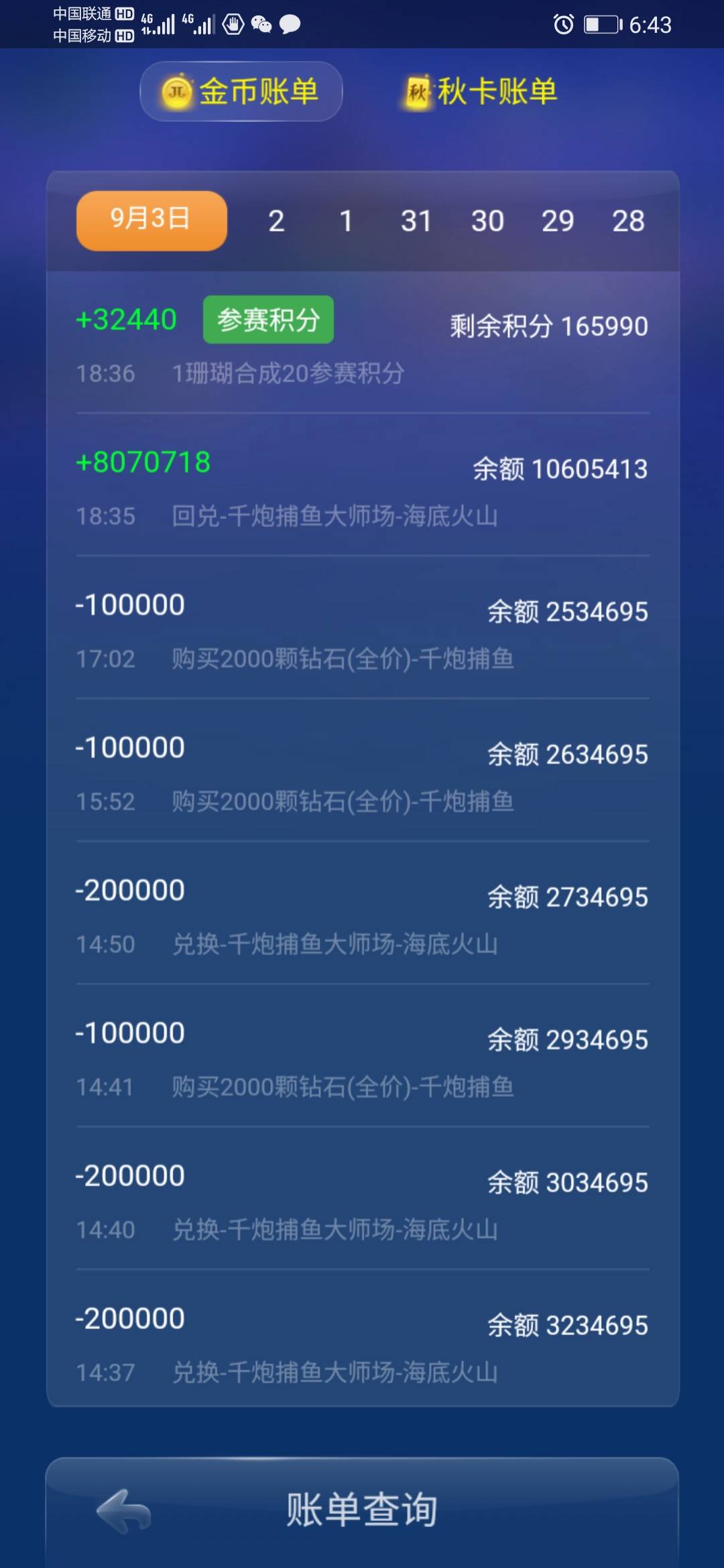Image resolution: width=724 pixels, height=1568 pixels.
Task: Click the 秋 card icon beside 秋卡账单
Action: click(x=416, y=92)
